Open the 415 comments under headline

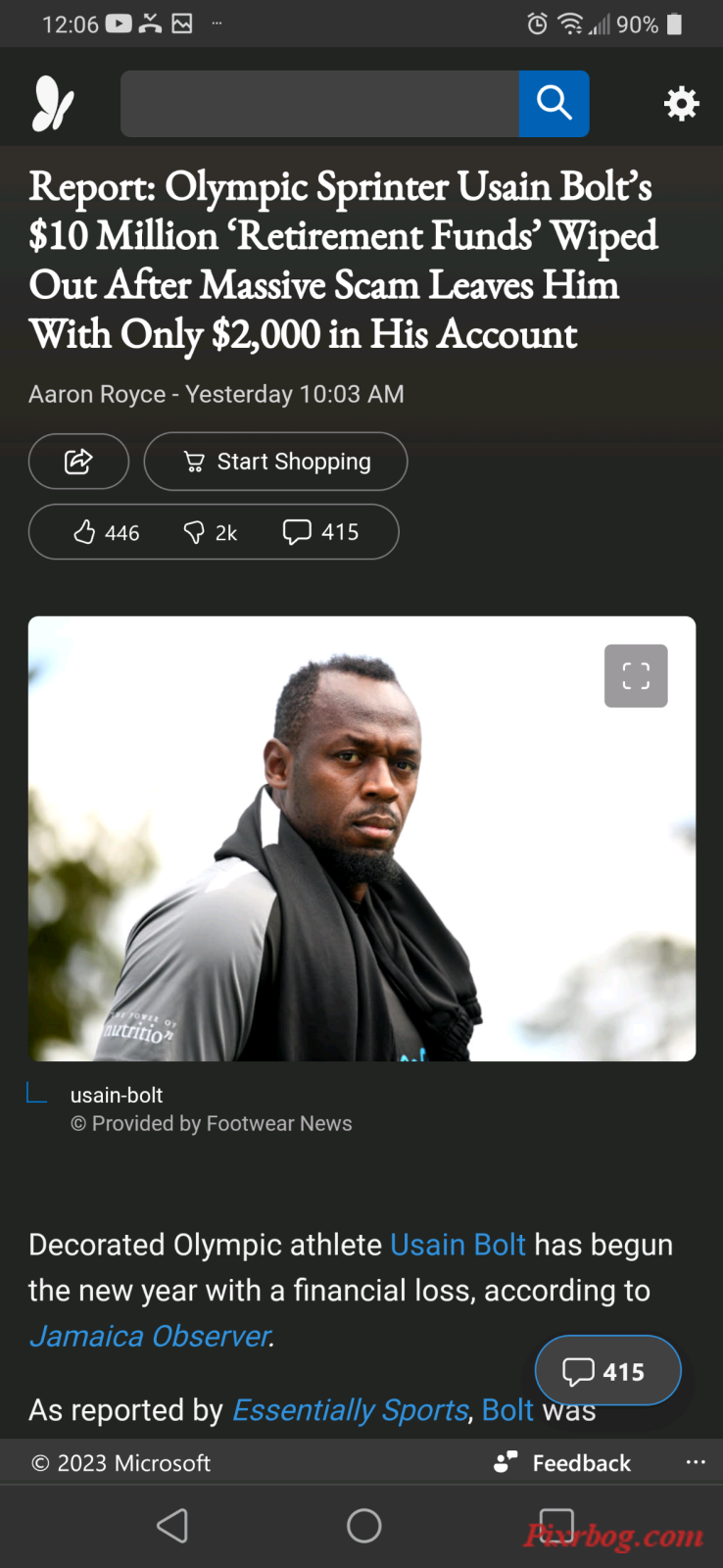tap(321, 532)
